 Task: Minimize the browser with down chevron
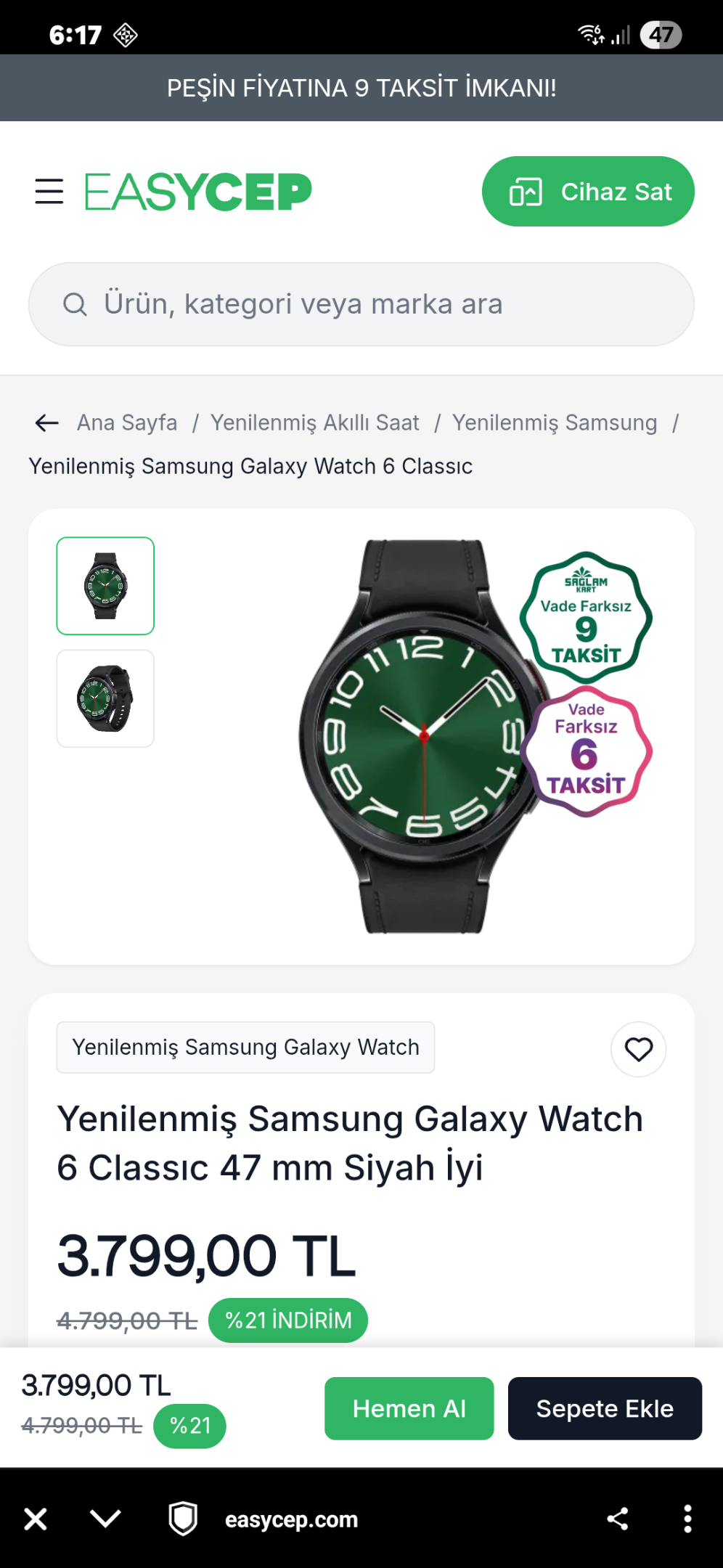tap(105, 1519)
